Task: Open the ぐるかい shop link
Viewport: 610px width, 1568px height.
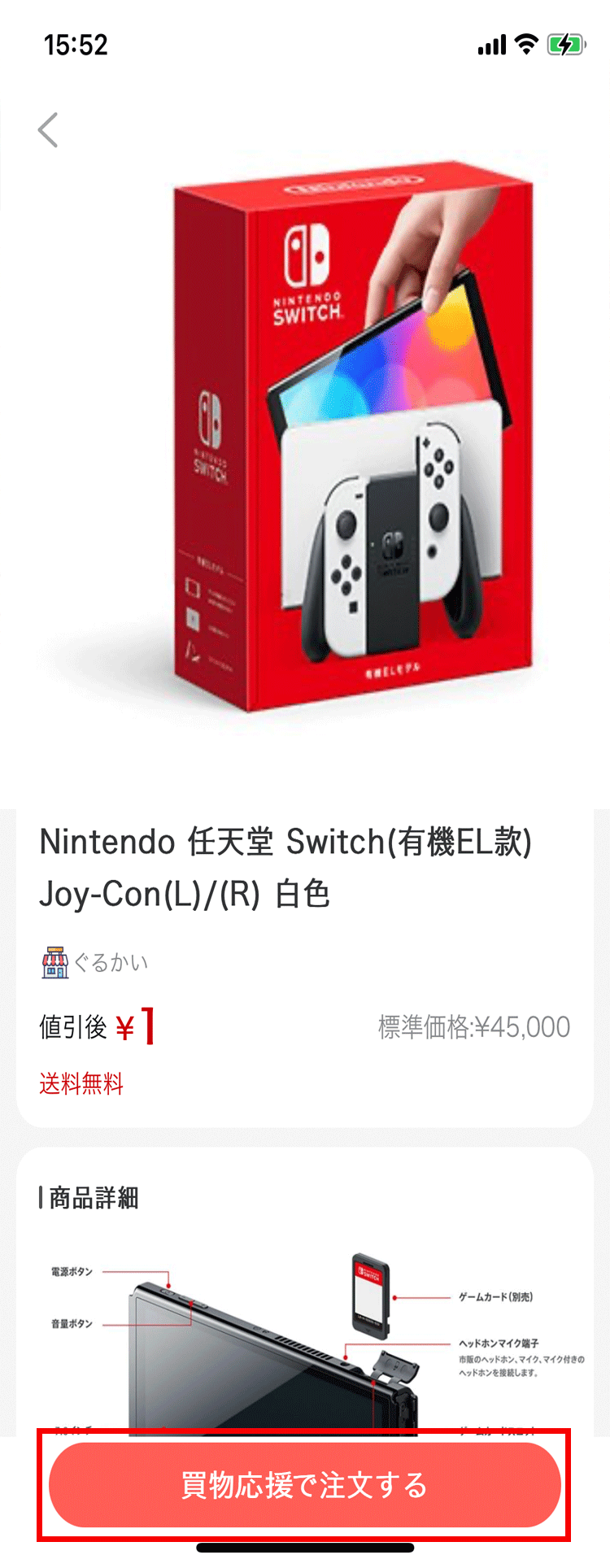Action: [96, 962]
